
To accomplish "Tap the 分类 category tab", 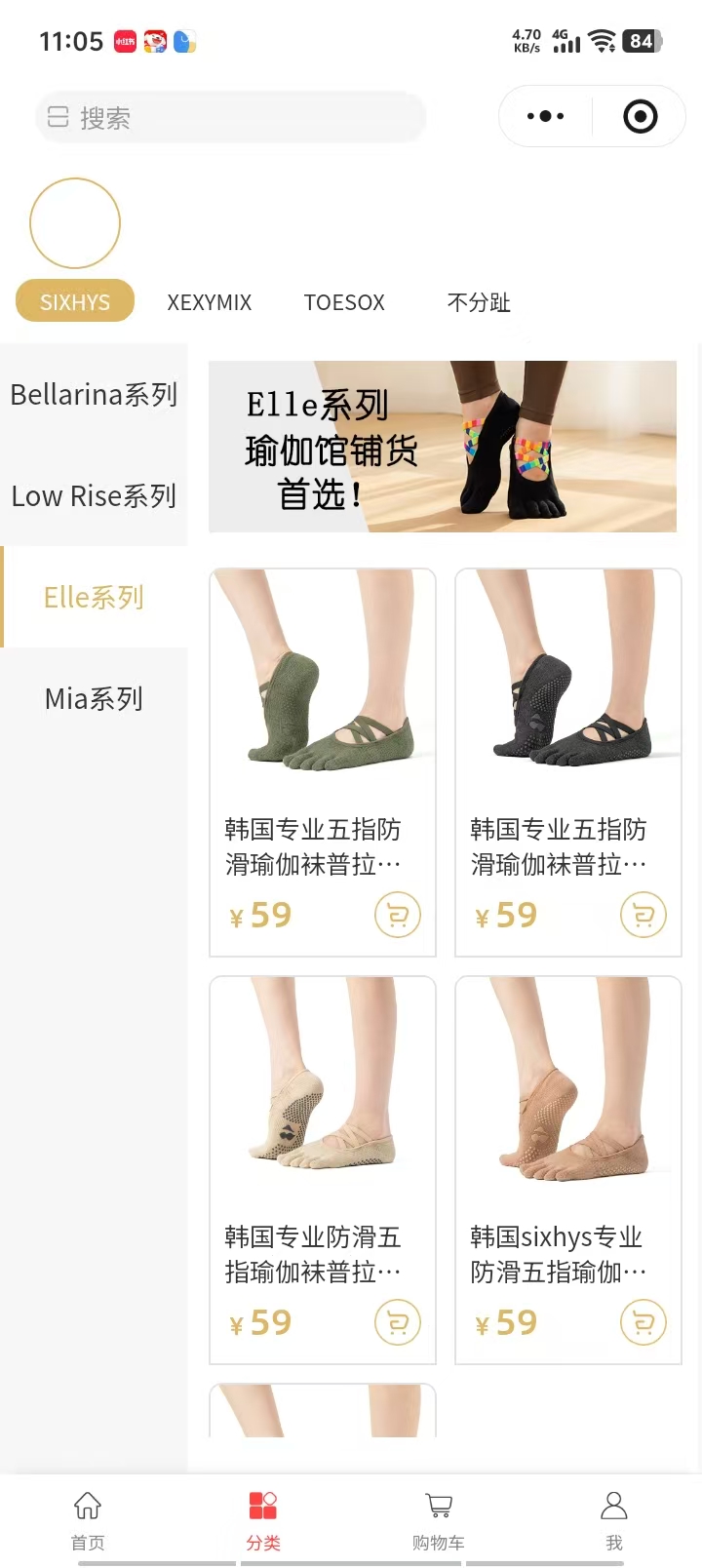I will [263, 1519].
